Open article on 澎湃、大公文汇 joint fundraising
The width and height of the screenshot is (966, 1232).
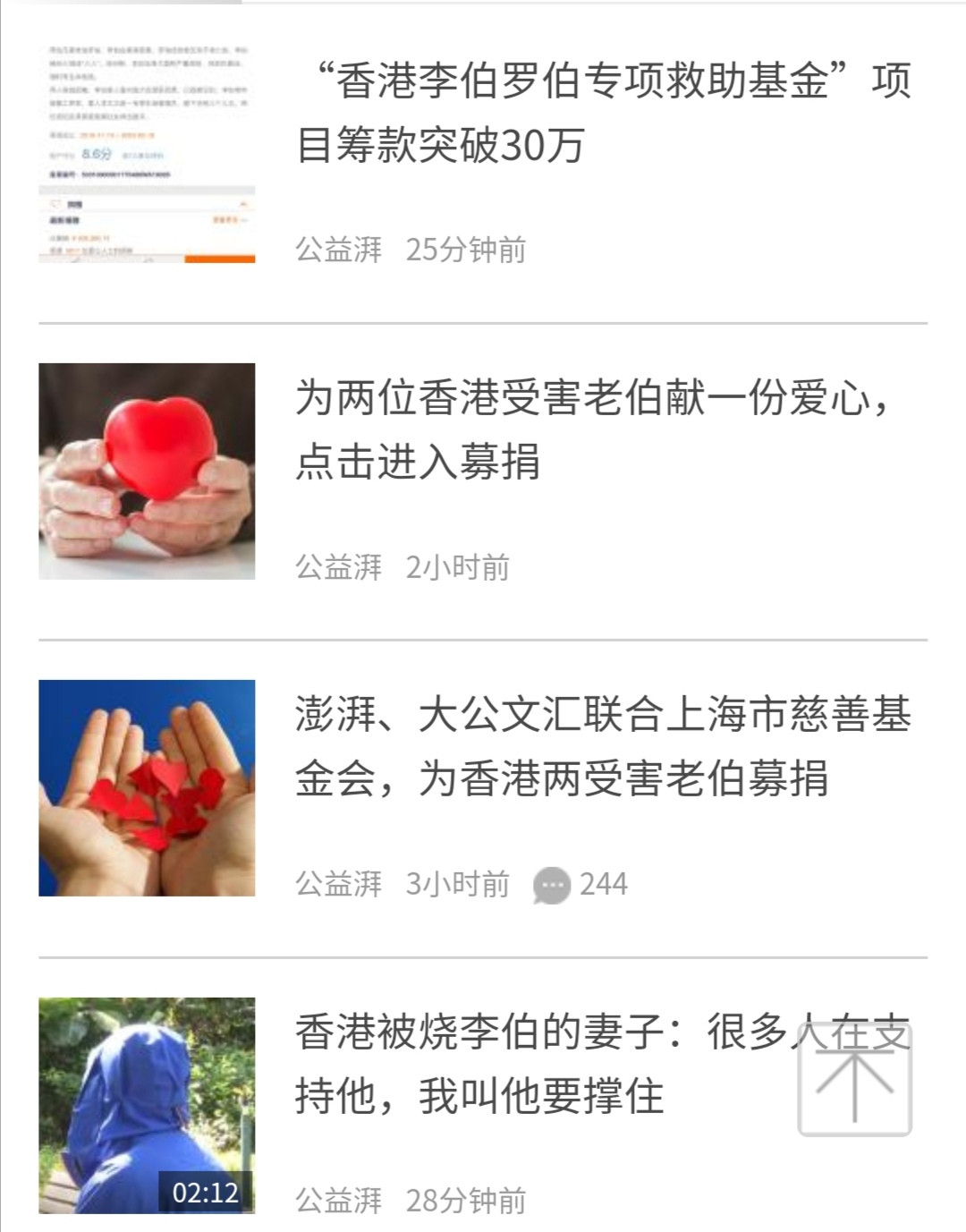tap(603, 746)
